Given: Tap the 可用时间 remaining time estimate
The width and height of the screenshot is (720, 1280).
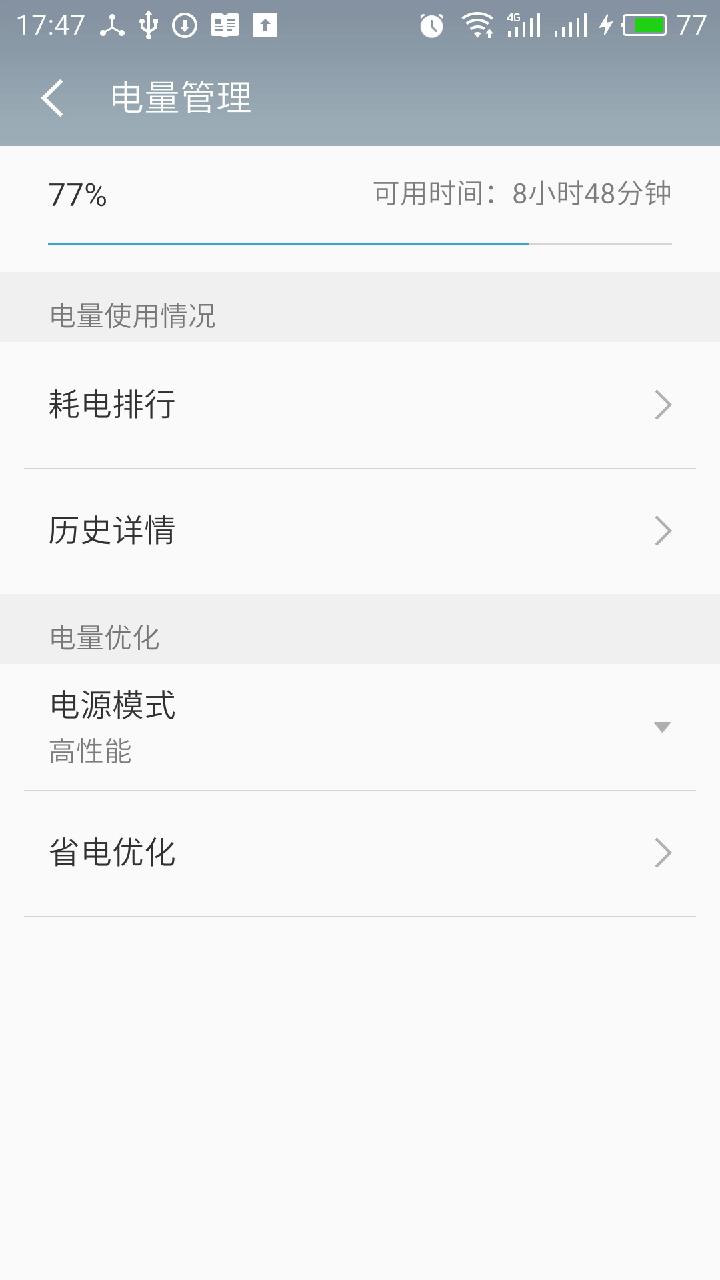Looking at the screenshot, I should pyautogui.click(x=523, y=192).
